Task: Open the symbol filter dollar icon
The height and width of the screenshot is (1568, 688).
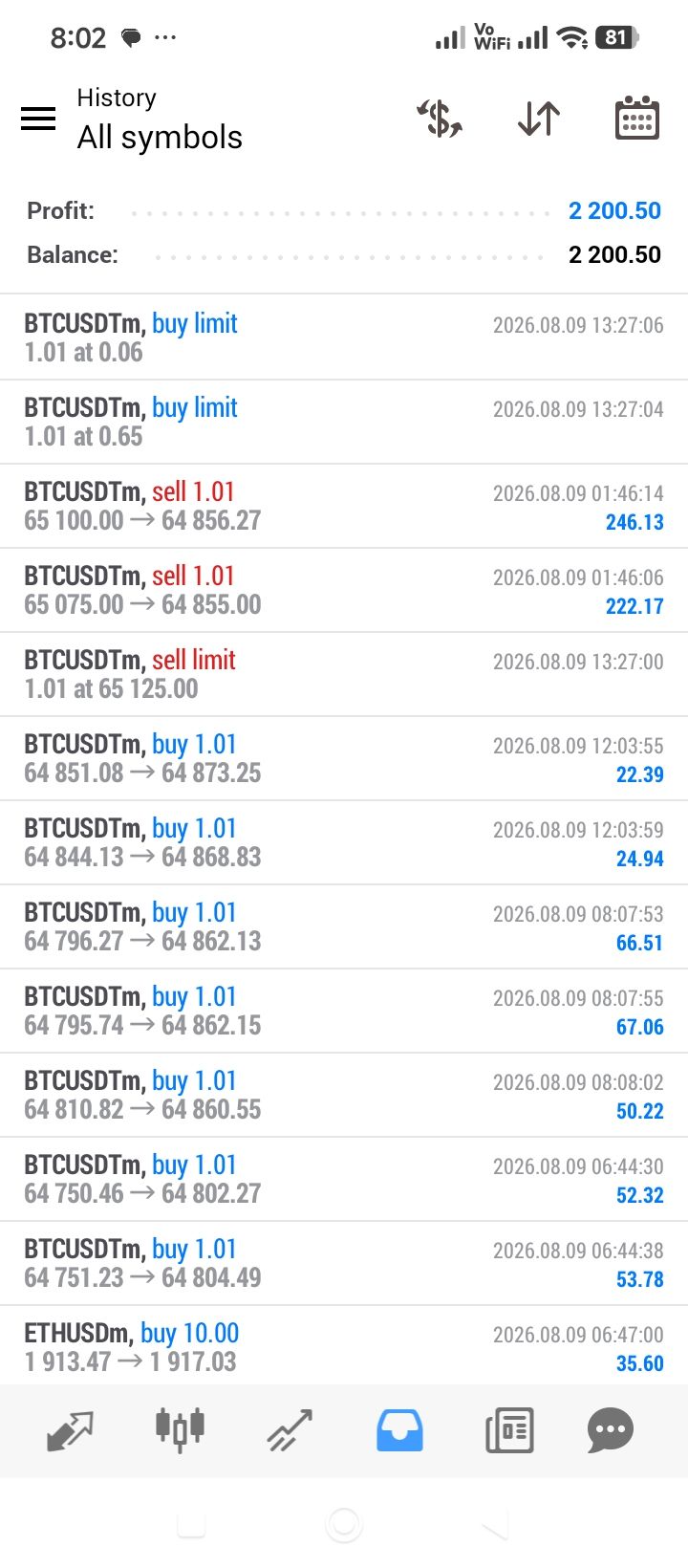Action: [x=440, y=119]
